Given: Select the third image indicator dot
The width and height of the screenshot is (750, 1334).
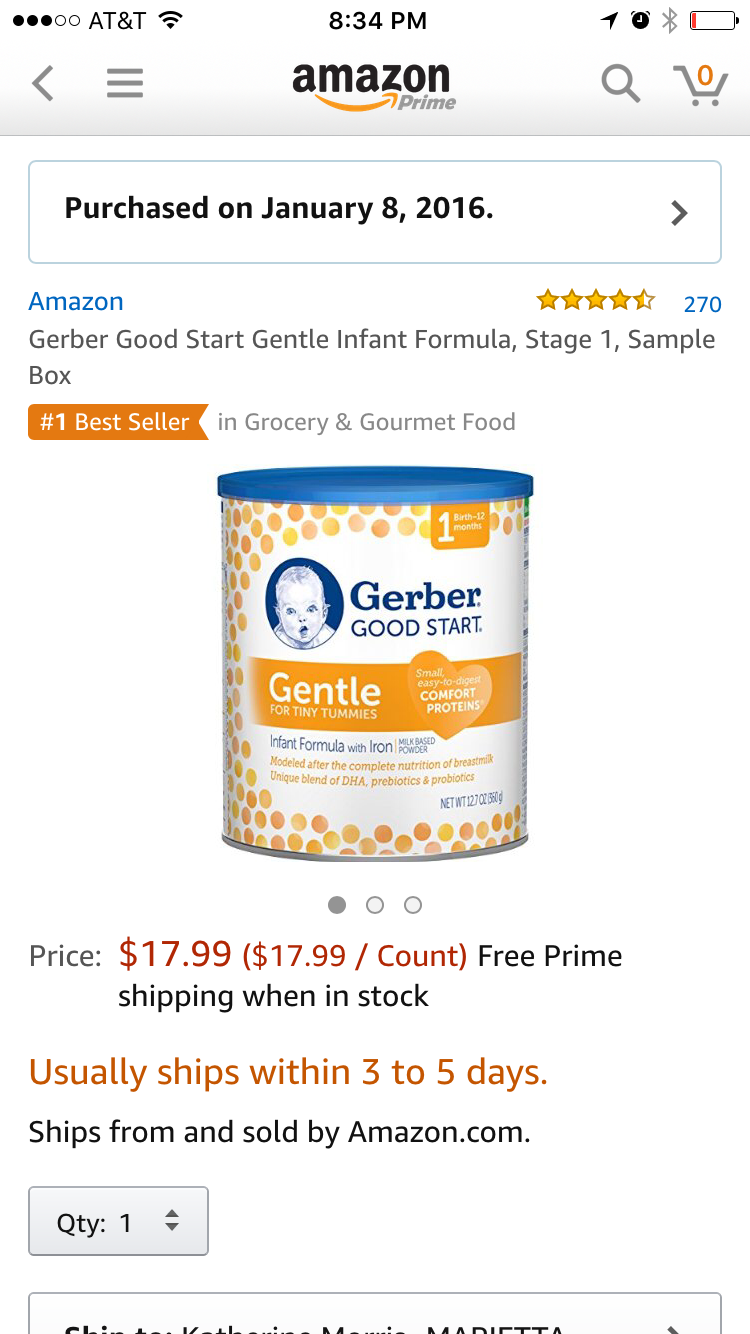Looking at the screenshot, I should pos(412,905).
